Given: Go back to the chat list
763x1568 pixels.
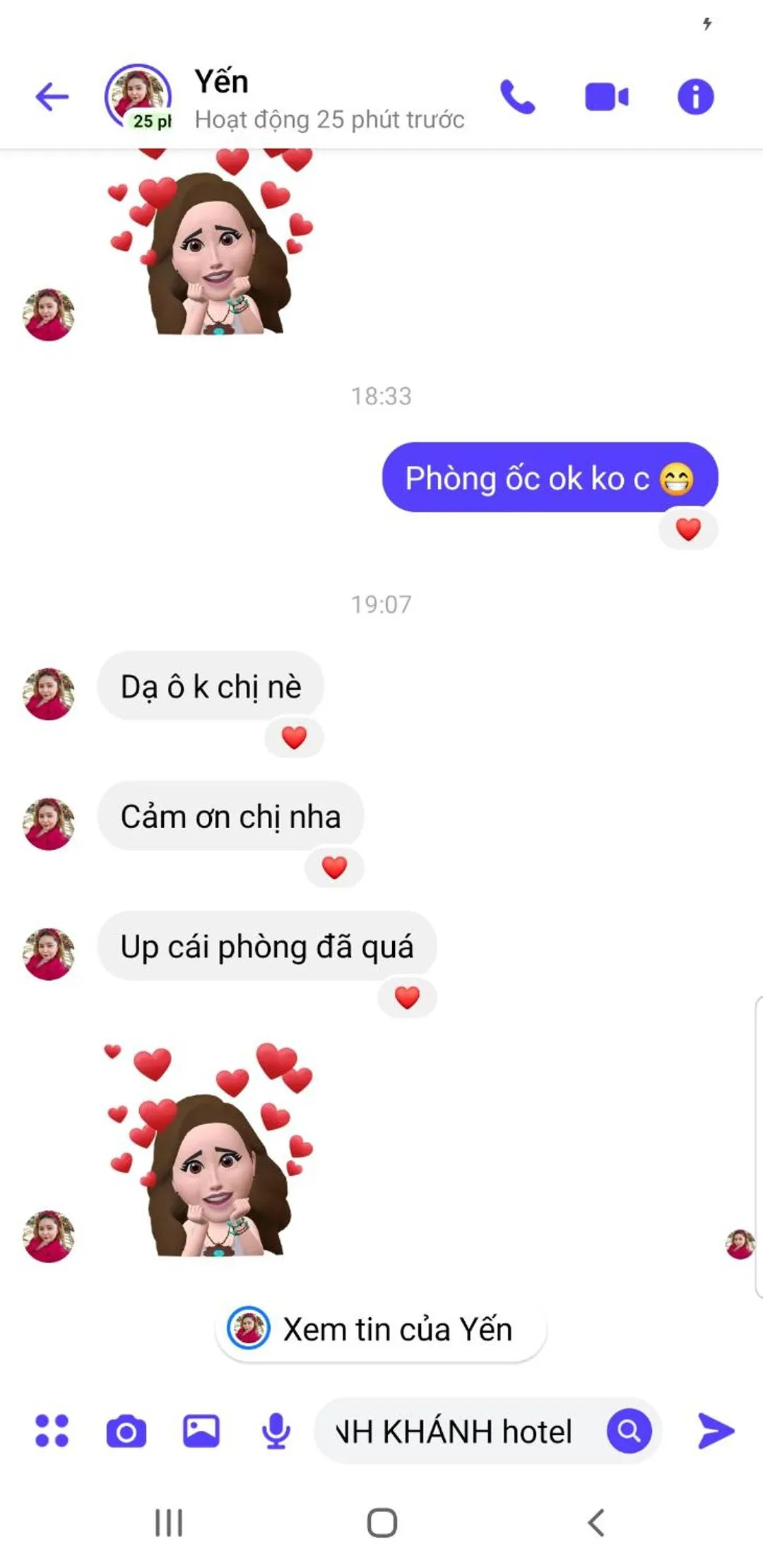Looking at the screenshot, I should coord(52,97).
